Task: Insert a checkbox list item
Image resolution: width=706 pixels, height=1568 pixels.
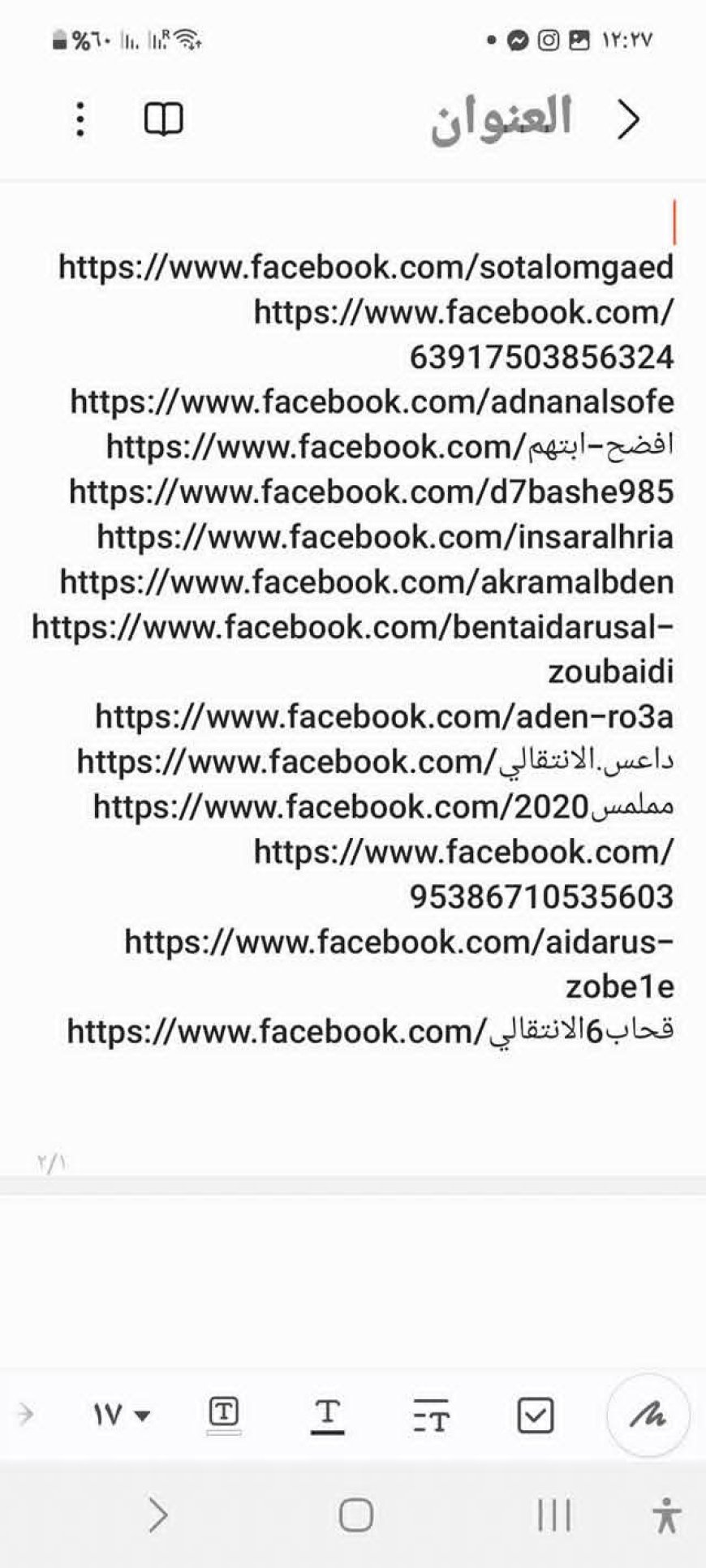Action: coord(535,1415)
